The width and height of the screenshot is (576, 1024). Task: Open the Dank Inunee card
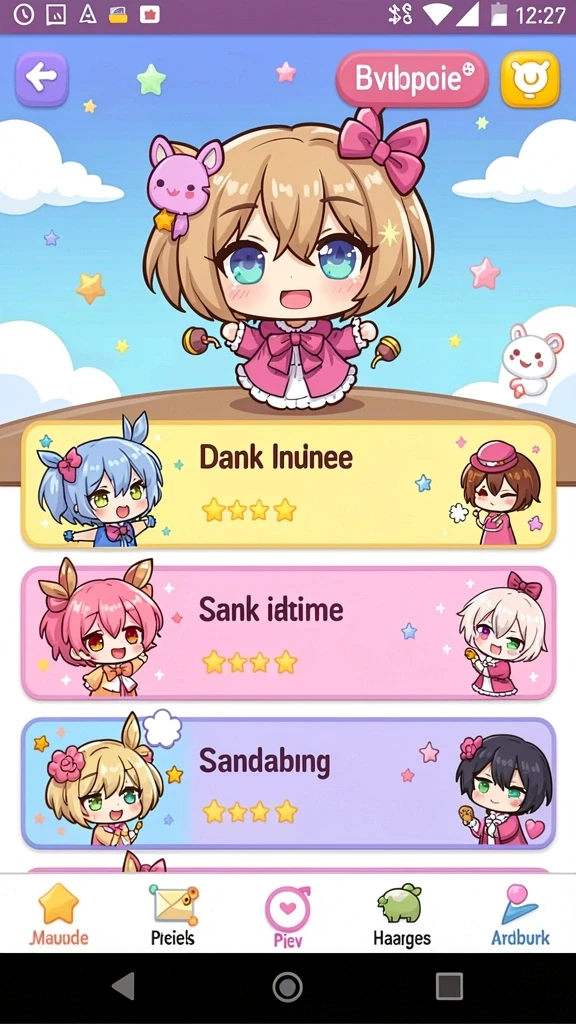(288, 484)
